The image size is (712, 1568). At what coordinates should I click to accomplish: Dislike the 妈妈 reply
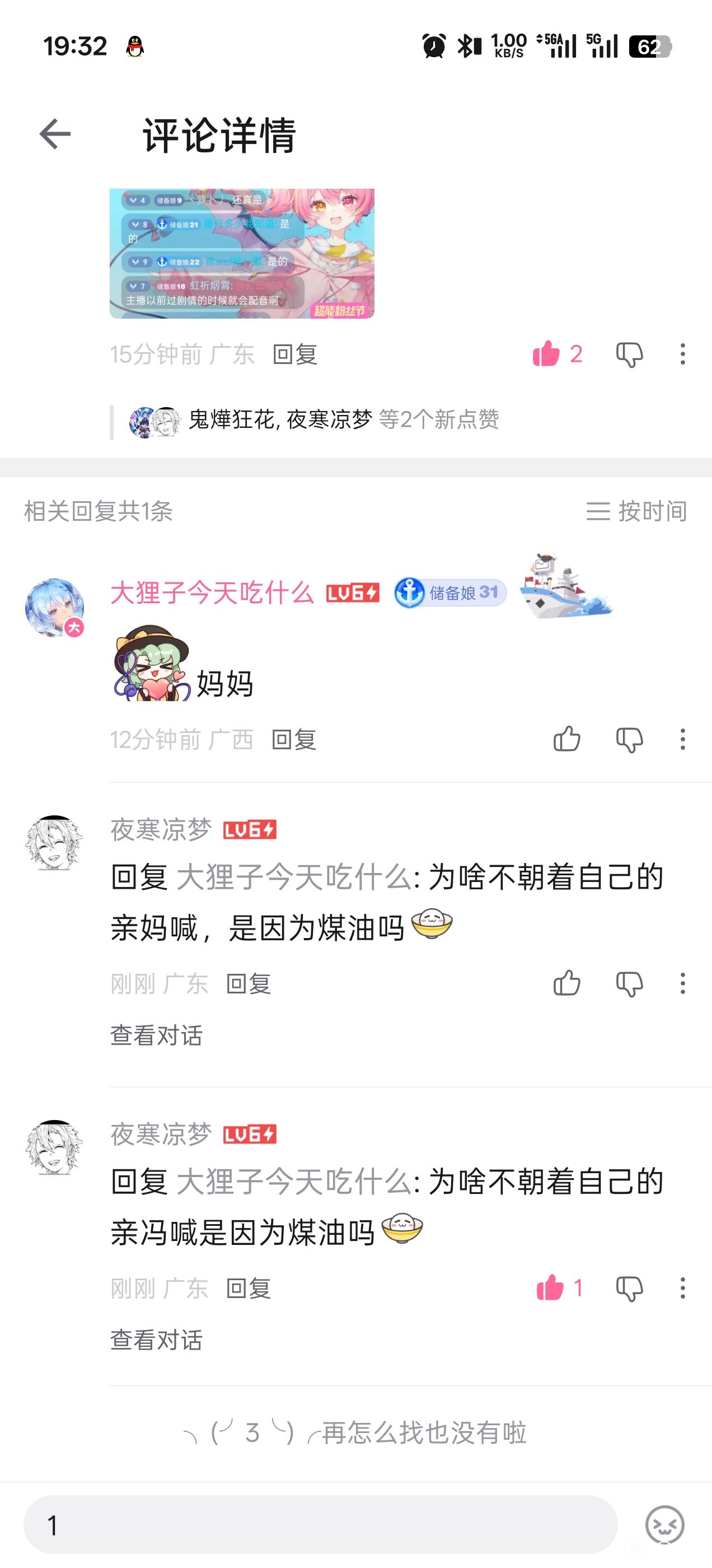(629, 740)
